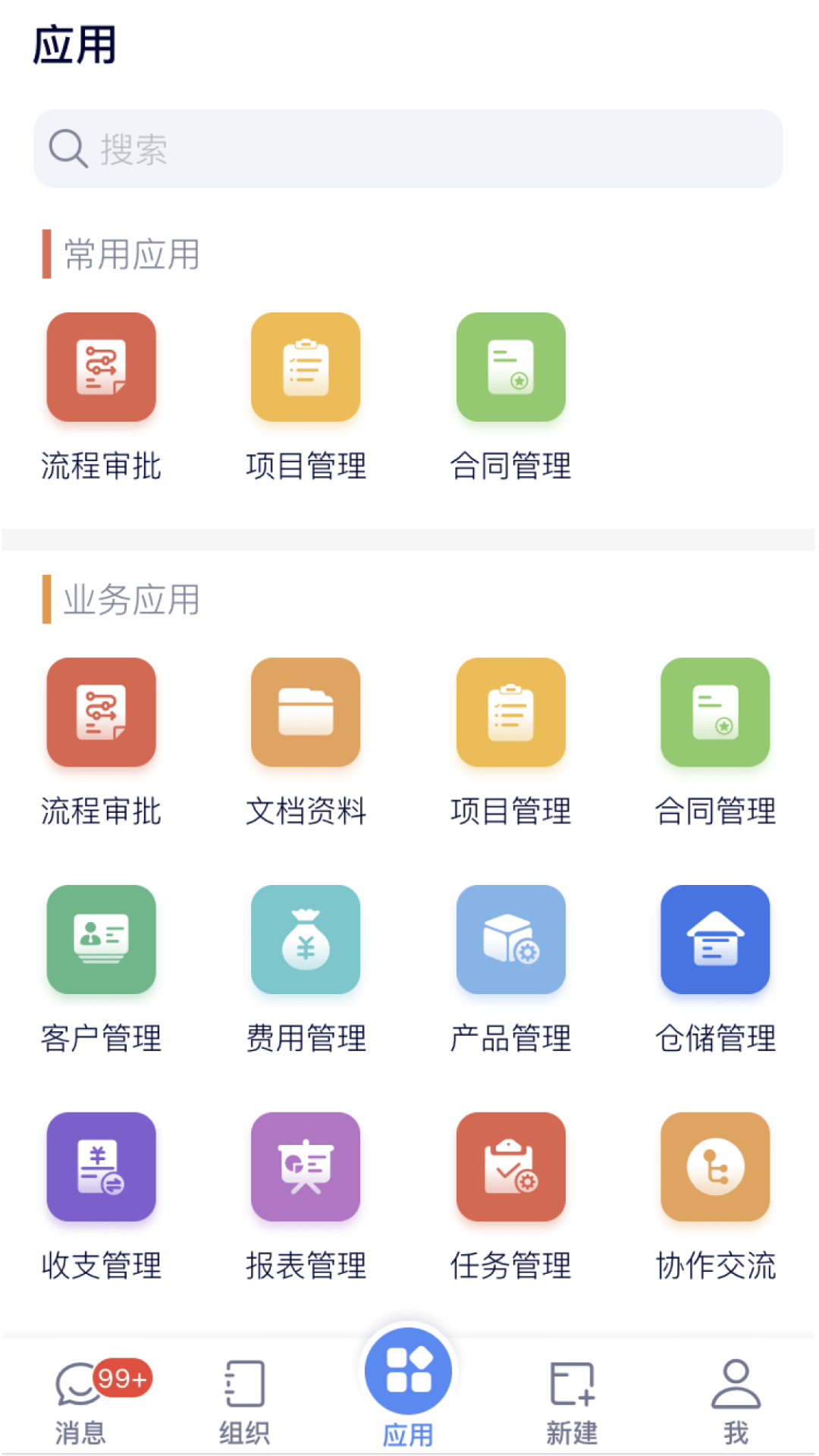Open the 文档资料 app

coord(306,713)
